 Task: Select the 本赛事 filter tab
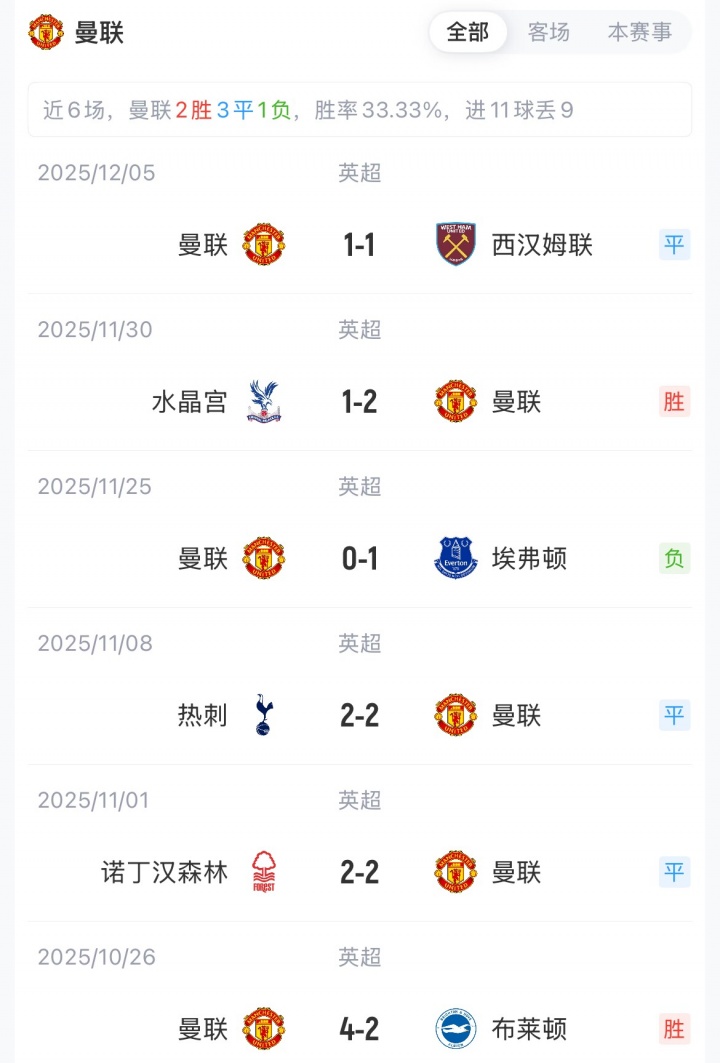(640, 32)
